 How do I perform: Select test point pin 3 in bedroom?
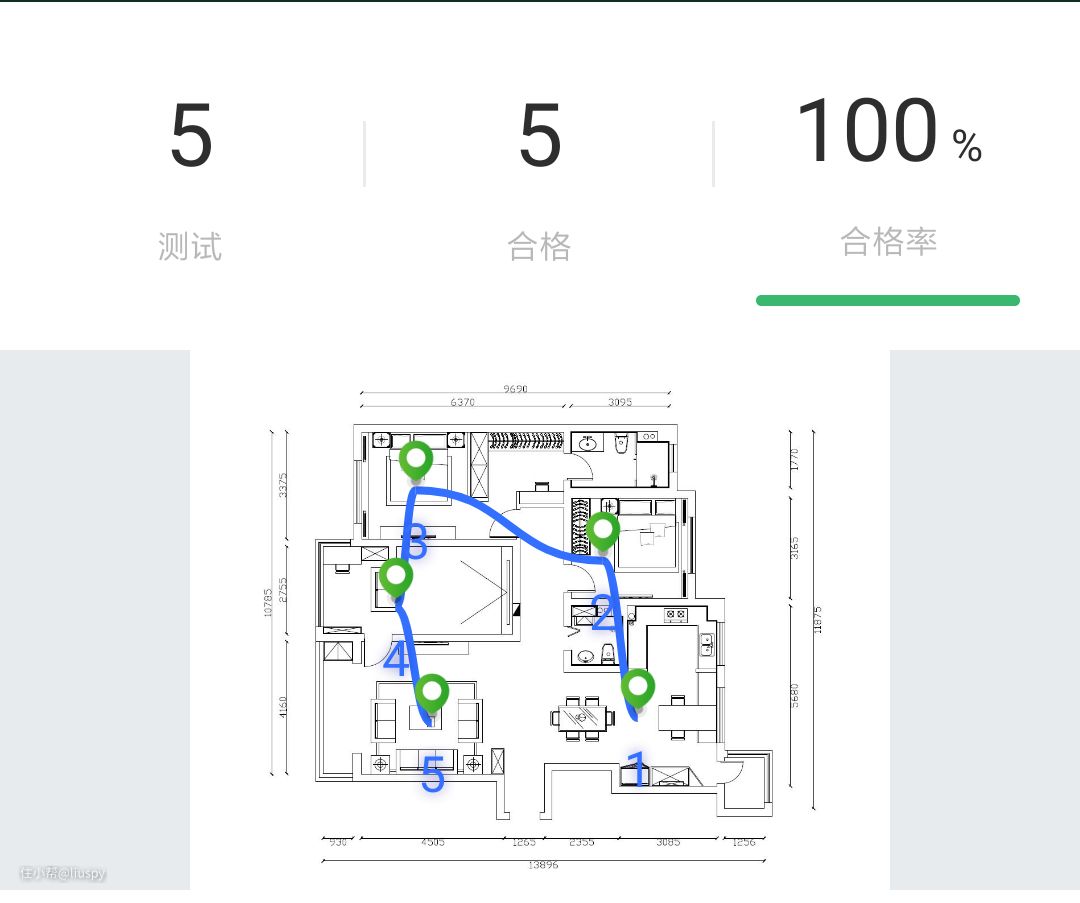pyautogui.click(x=416, y=460)
